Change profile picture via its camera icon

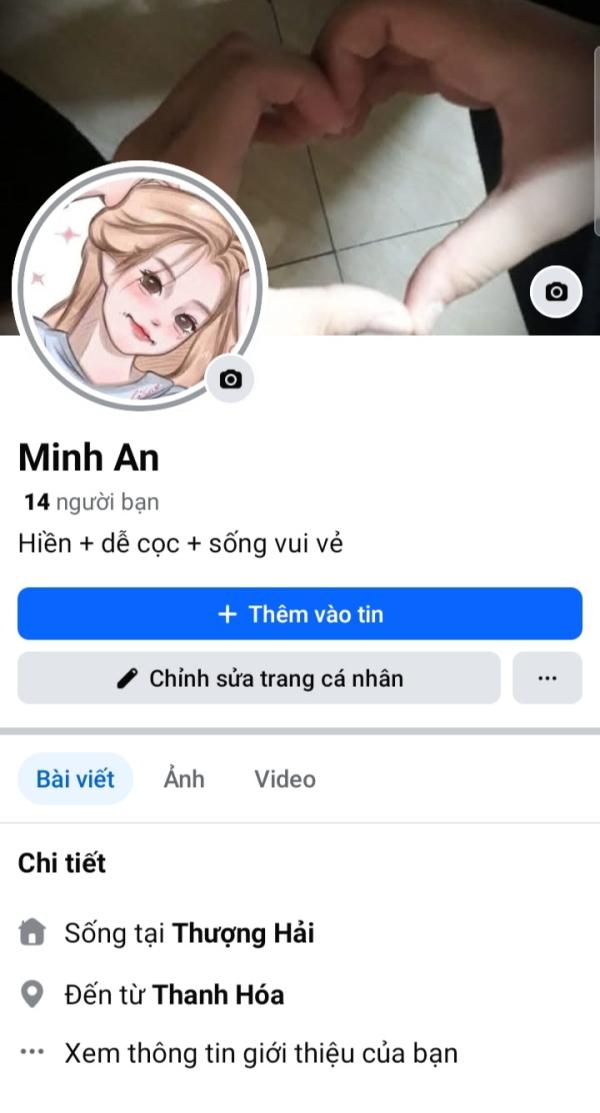pos(231,380)
